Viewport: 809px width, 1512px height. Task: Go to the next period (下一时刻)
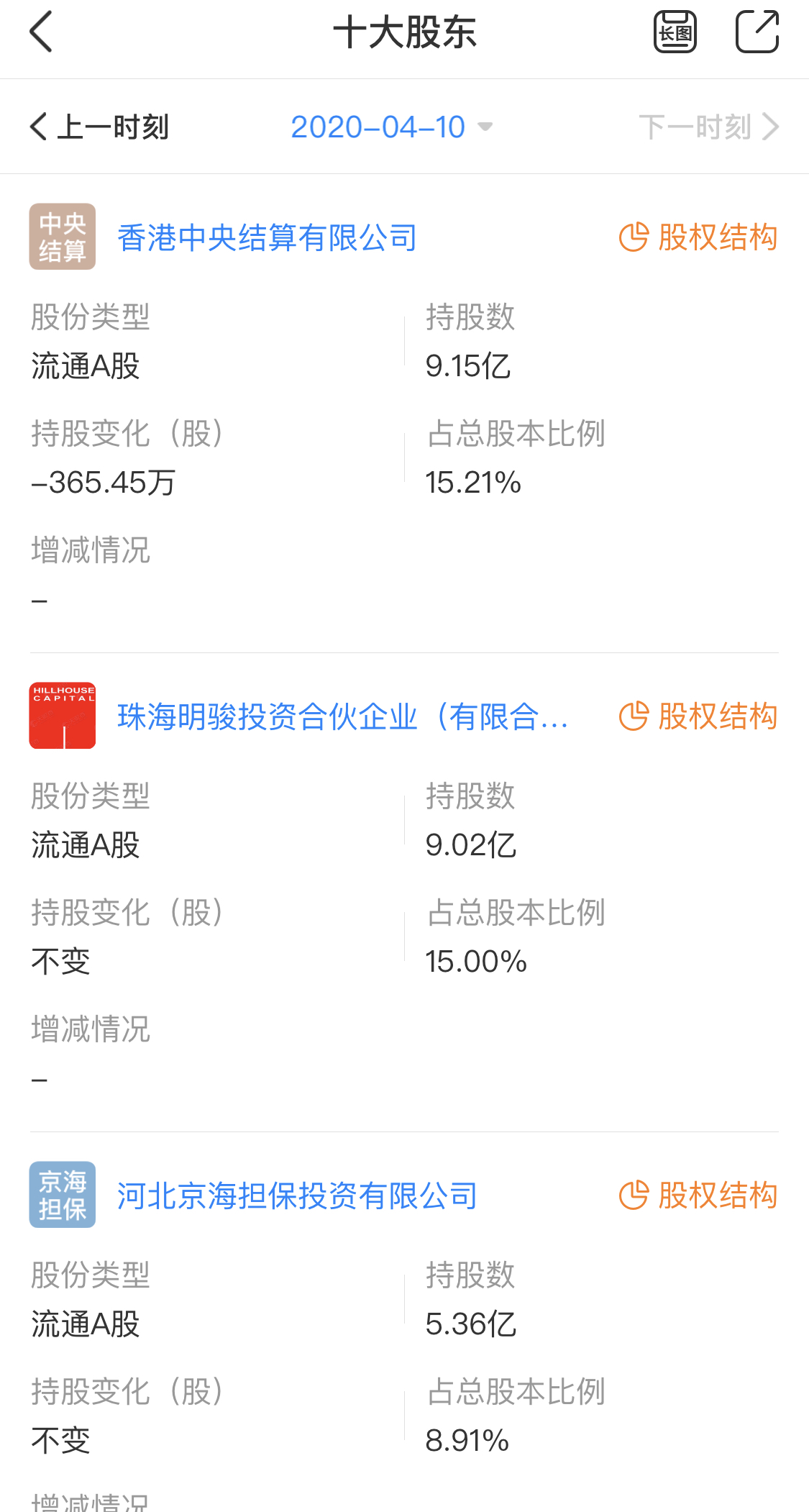point(708,127)
